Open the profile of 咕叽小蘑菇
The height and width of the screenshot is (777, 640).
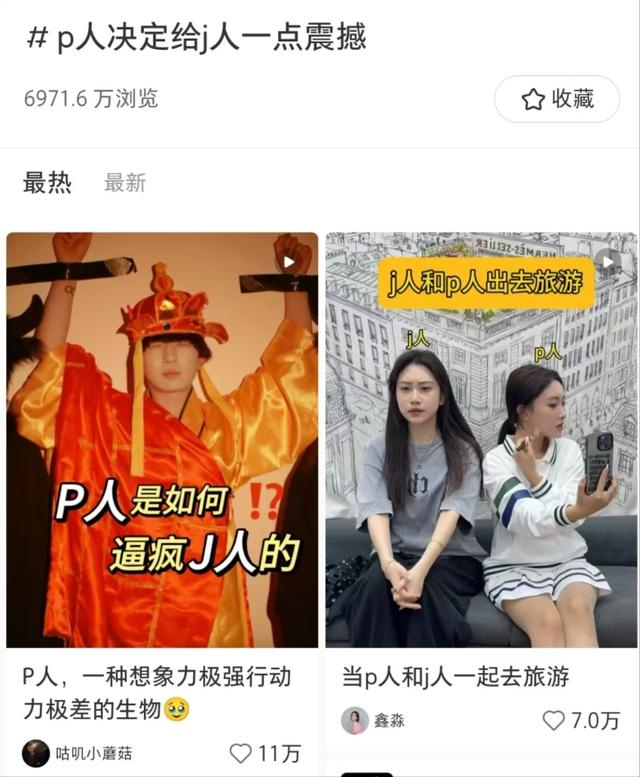77,753
